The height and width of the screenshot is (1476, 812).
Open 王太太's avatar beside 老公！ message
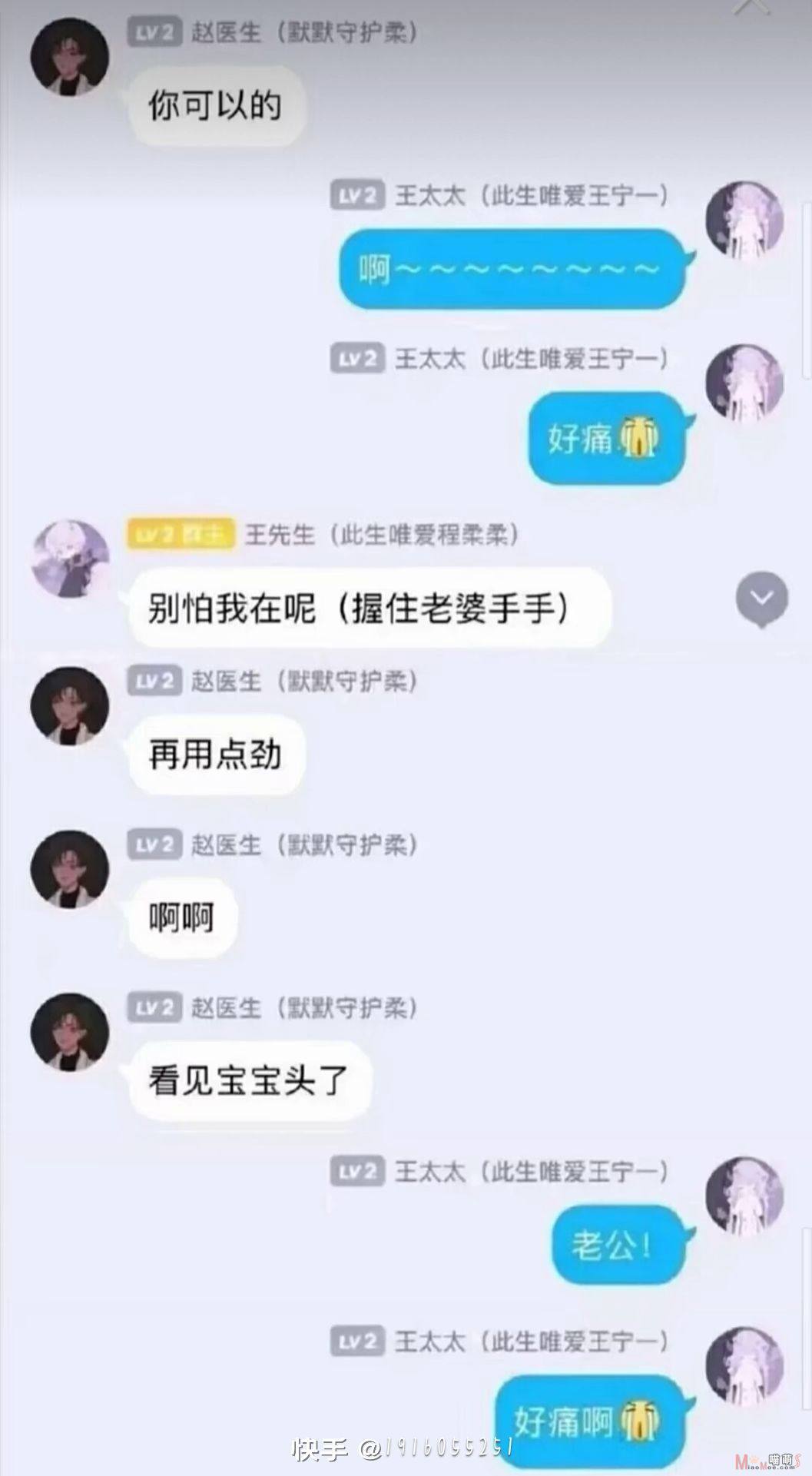tap(745, 1196)
